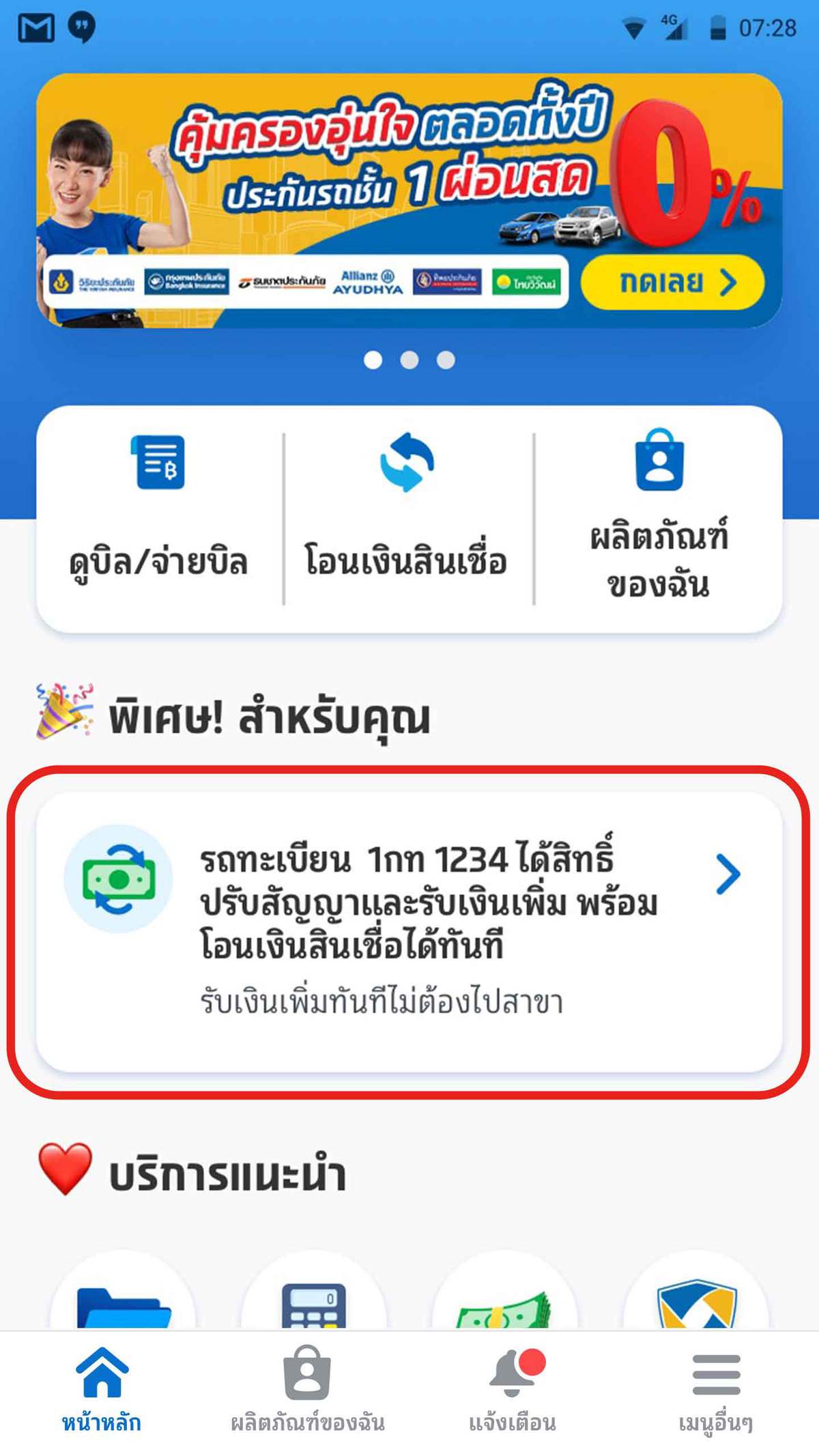Open the Gmail icon in the status bar

[36, 26]
